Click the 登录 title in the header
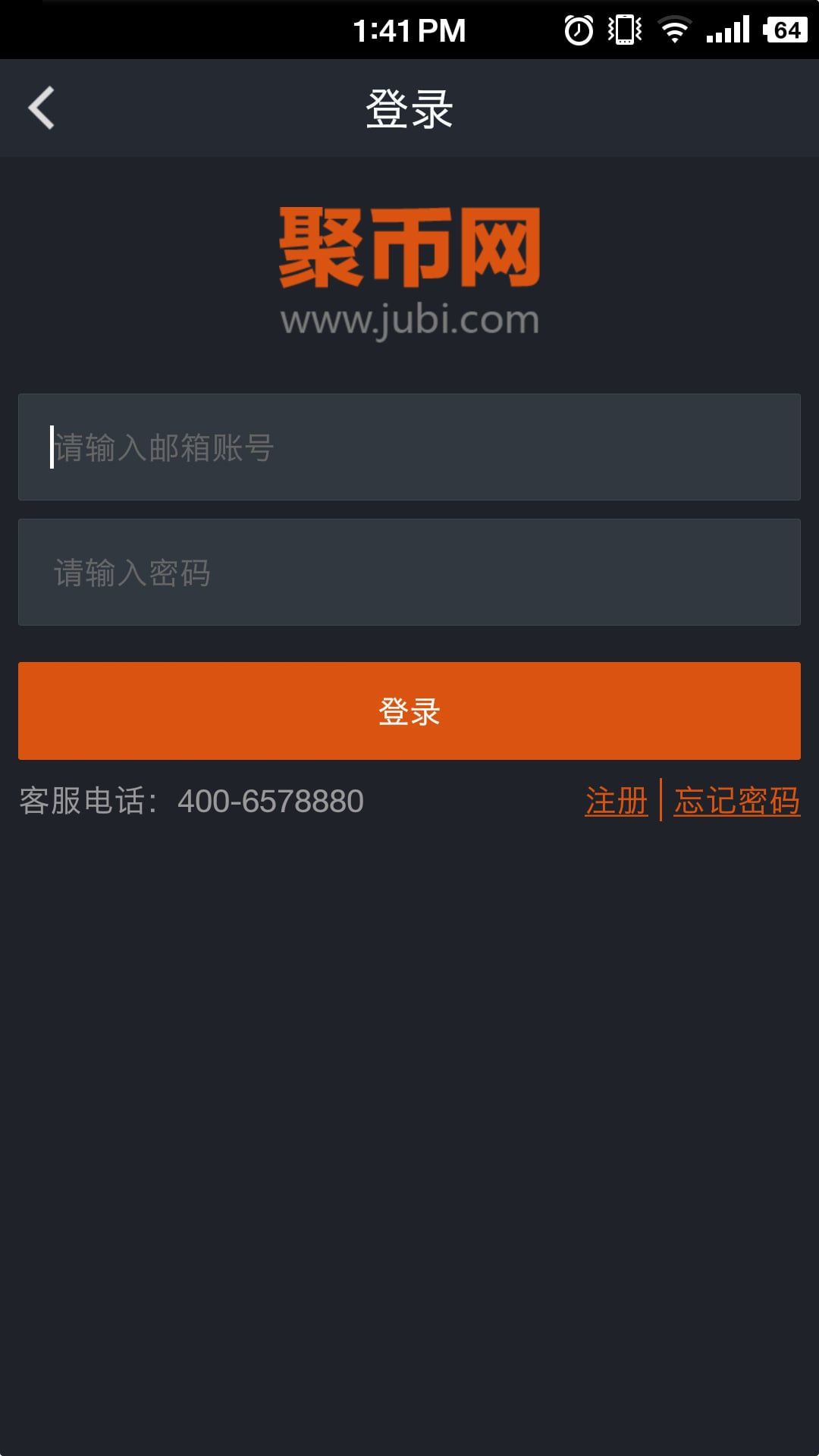Viewport: 819px width, 1456px height. 409,106
